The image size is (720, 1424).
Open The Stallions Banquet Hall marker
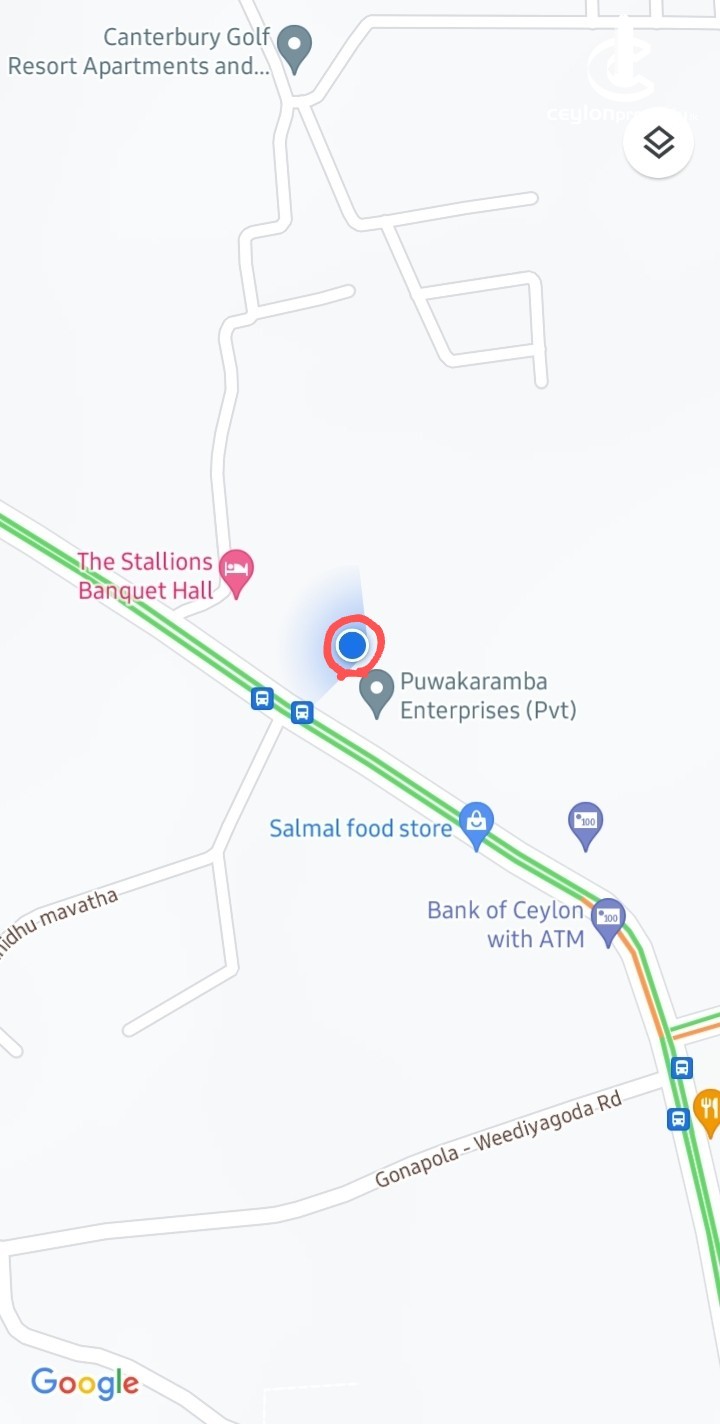coord(237,571)
